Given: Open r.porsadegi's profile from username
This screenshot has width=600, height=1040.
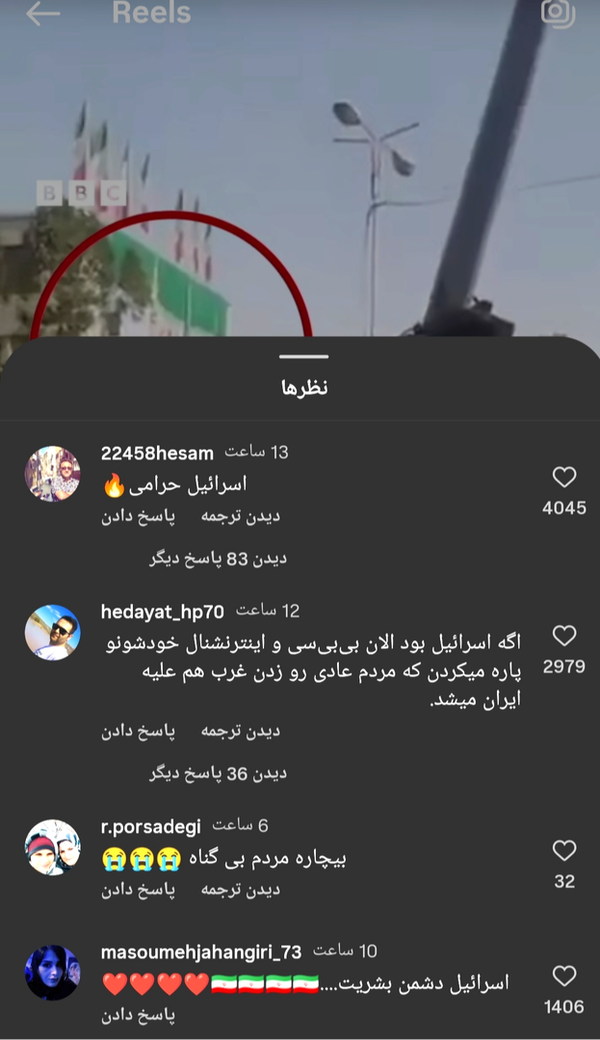Looking at the screenshot, I should point(151,826).
